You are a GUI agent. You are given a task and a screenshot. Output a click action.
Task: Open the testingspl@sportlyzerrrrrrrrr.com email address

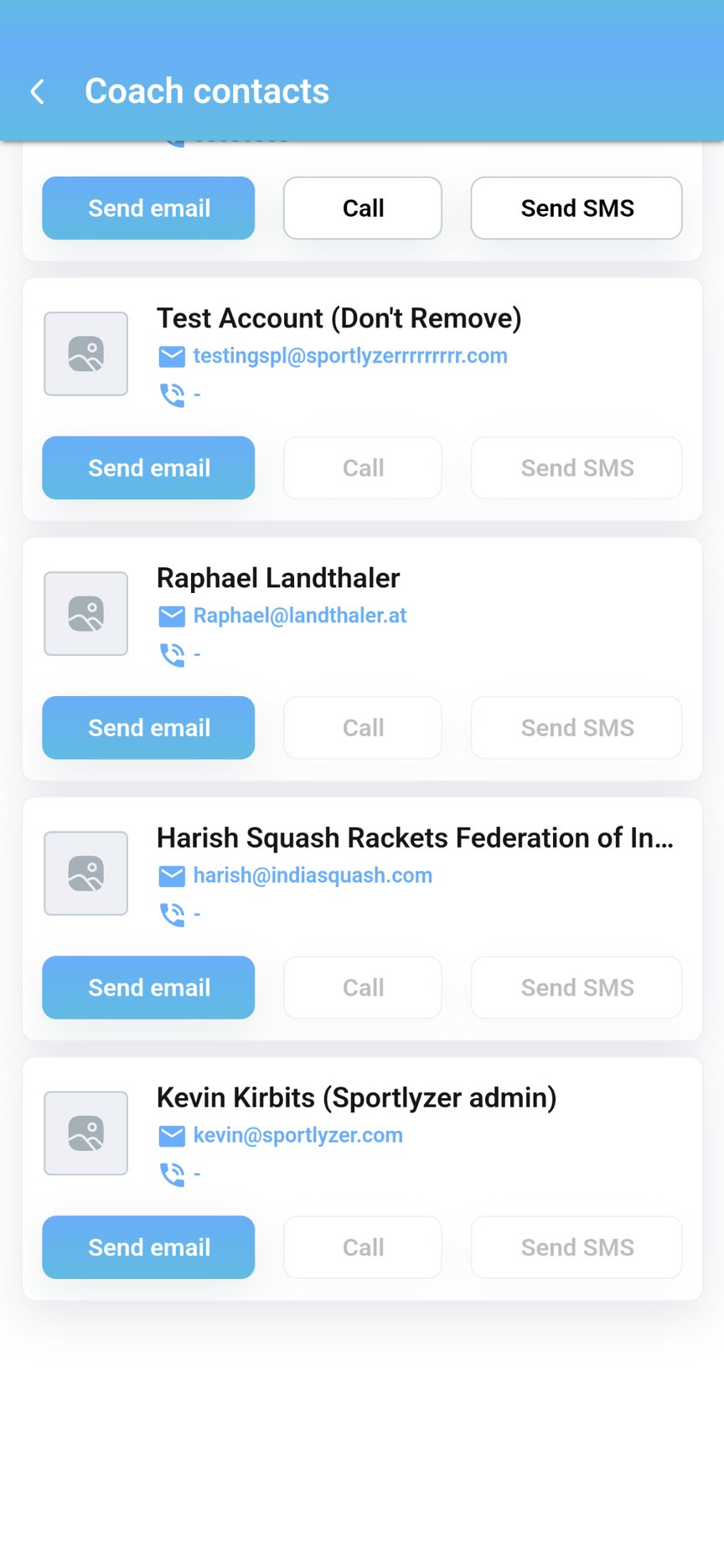click(x=349, y=356)
